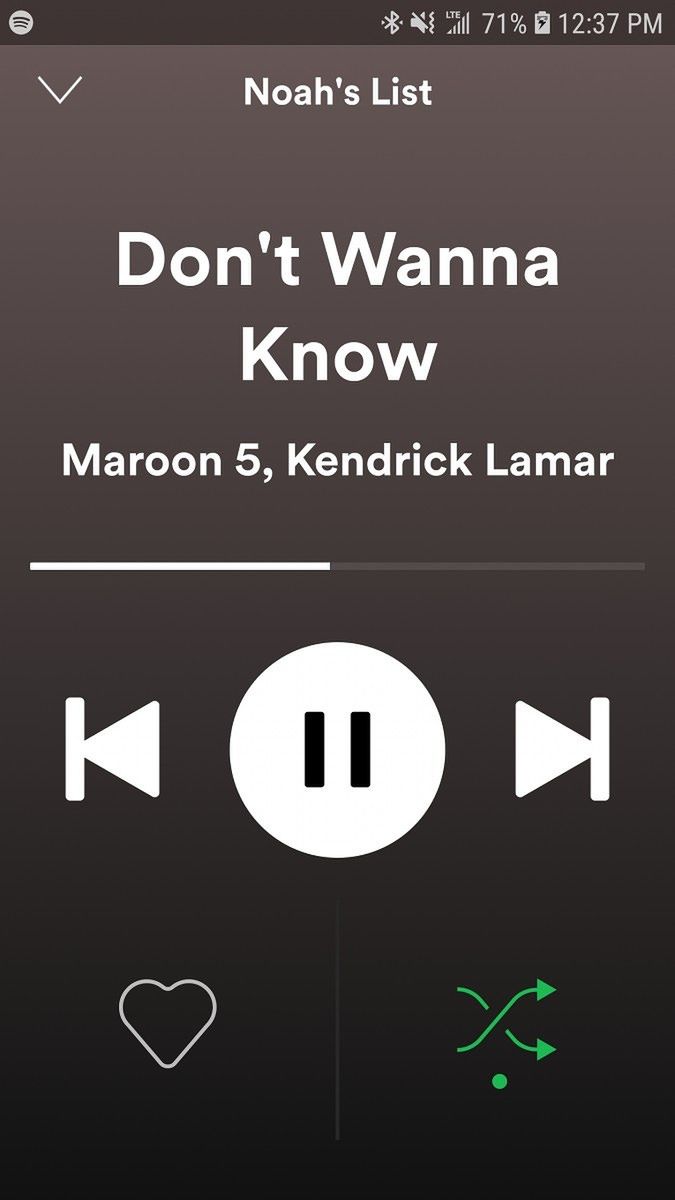Image resolution: width=675 pixels, height=1200 pixels.
Task: Turn off shuffle mode
Action: point(506,1020)
